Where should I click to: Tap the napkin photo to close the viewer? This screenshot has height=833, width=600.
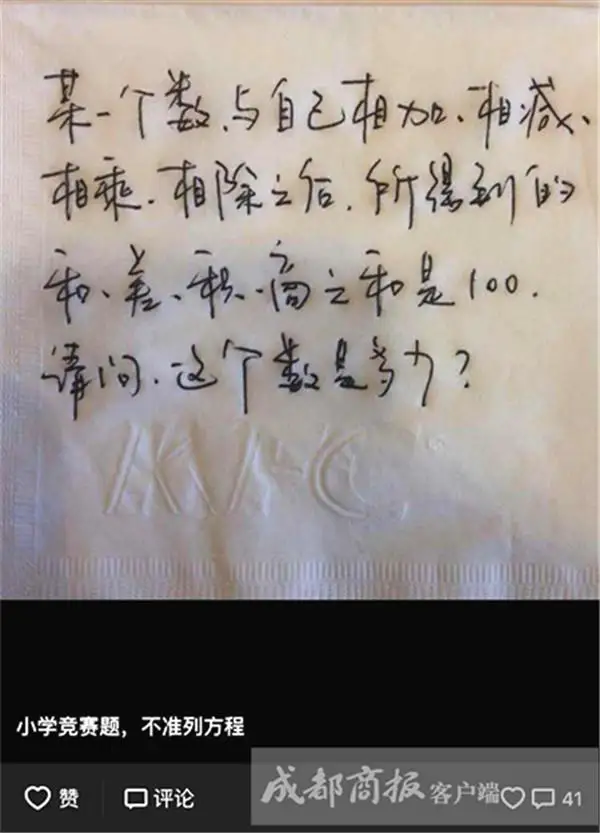pyautogui.click(x=300, y=300)
